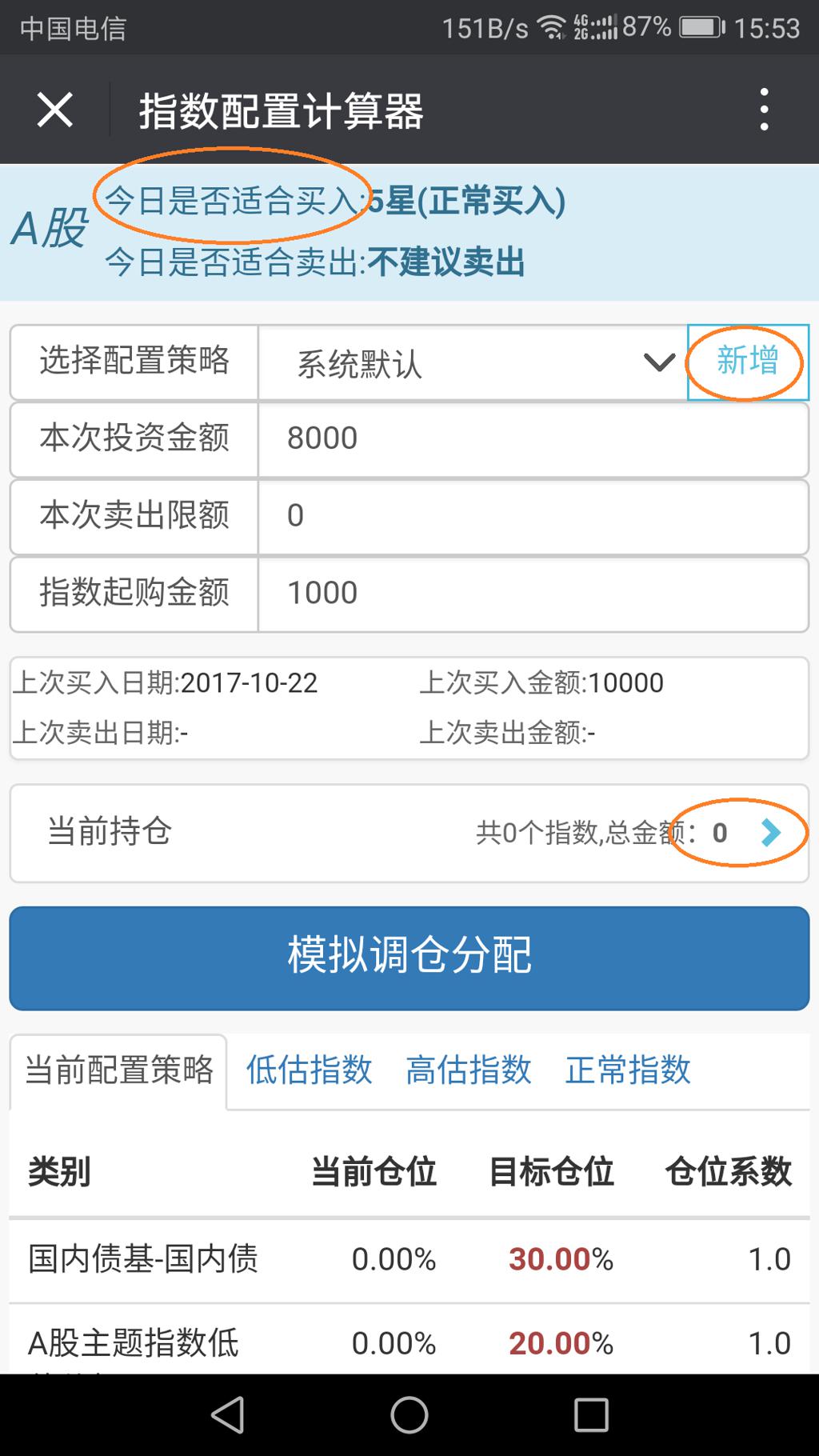
Task: Expand the 系统默认 strategy dropdown
Action: [472, 363]
